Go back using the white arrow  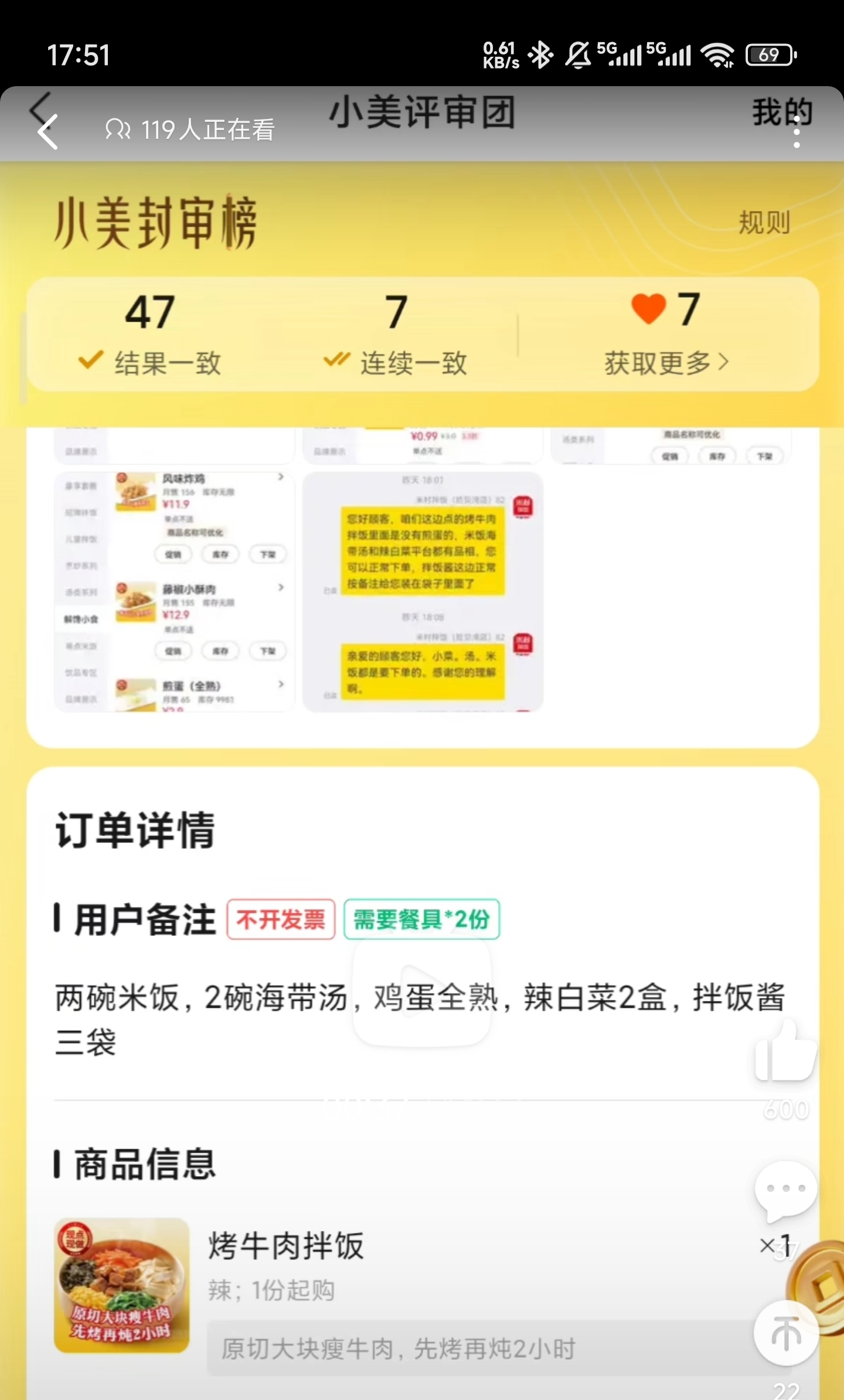tap(48, 131)
